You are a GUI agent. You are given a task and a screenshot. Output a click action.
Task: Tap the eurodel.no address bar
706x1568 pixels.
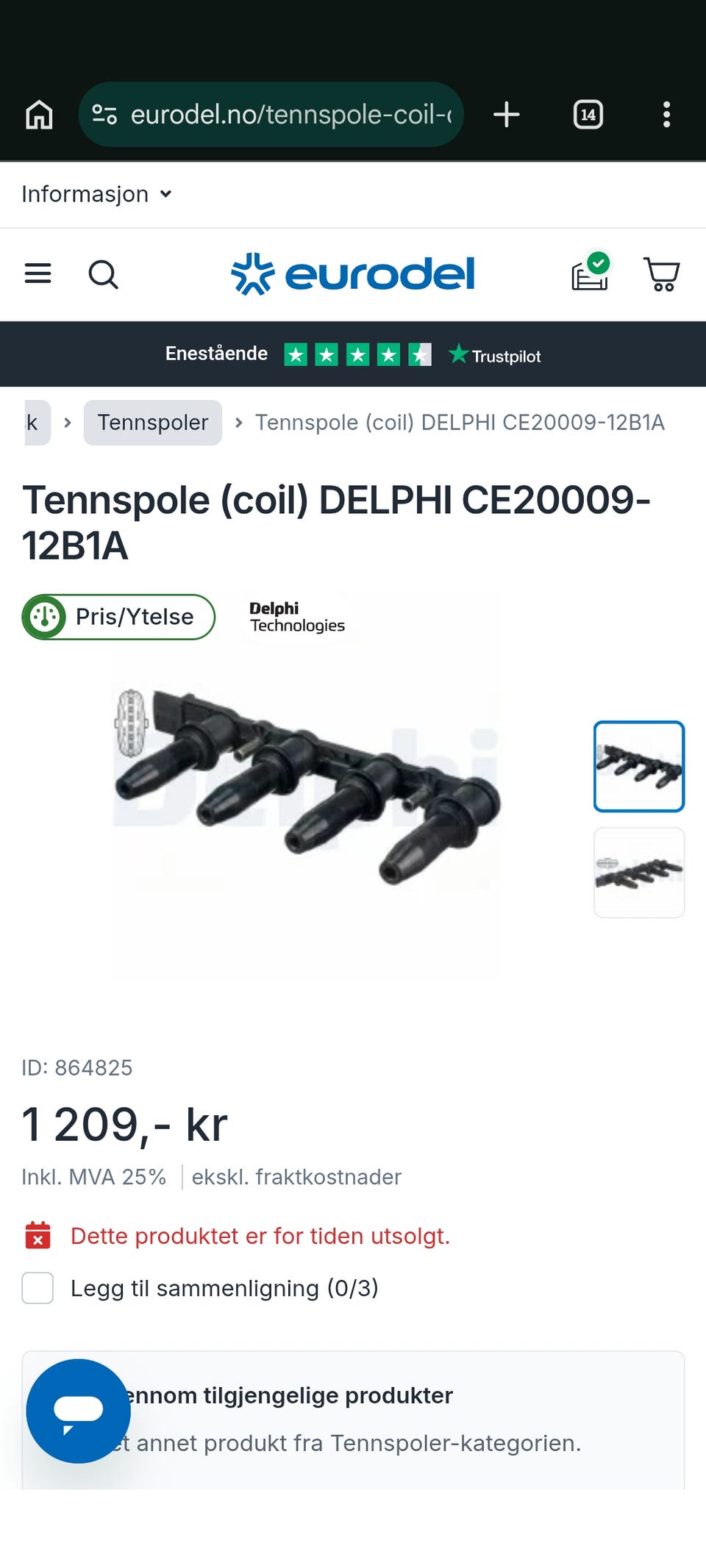tap(271, 115)
